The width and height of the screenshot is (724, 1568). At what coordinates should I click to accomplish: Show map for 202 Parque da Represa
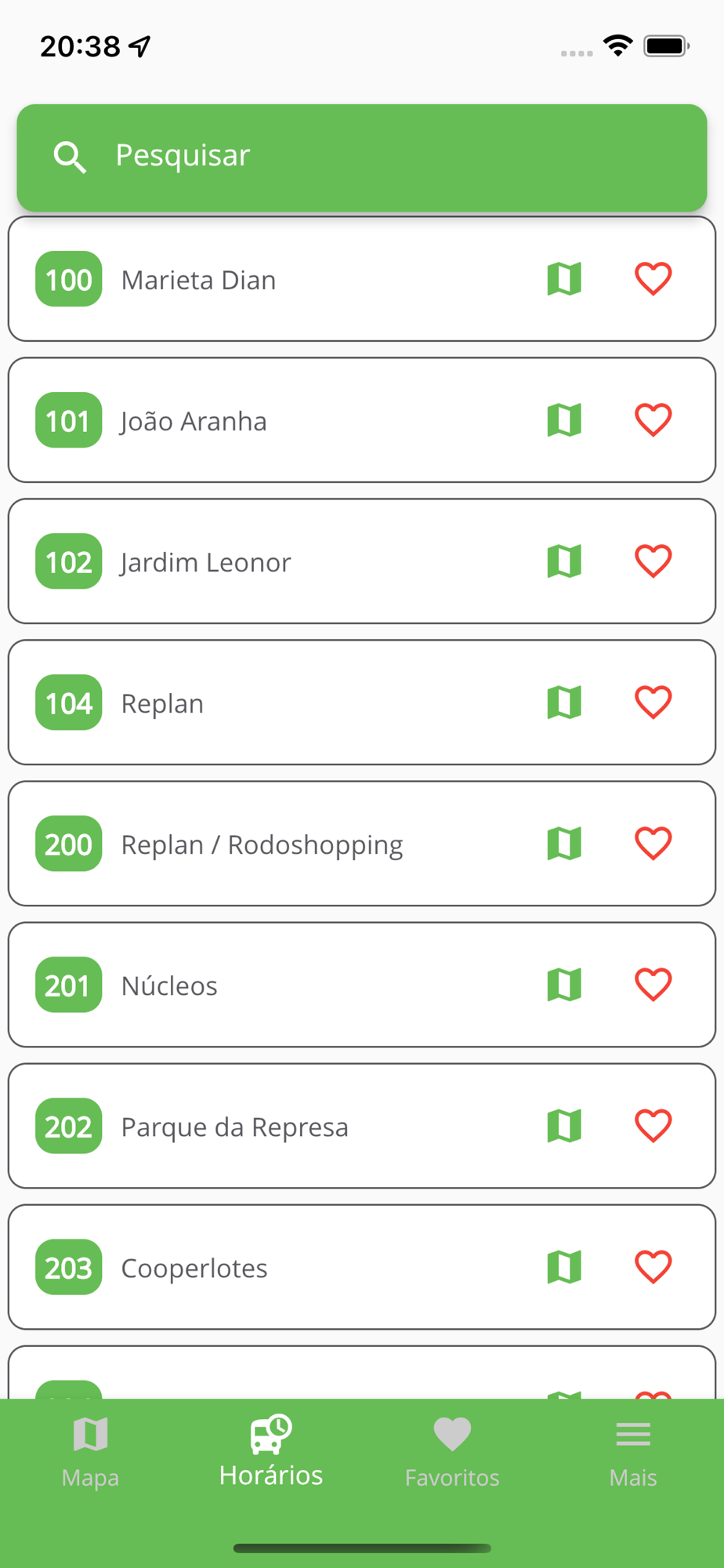pyautogui.click(x=564, y=1126)
